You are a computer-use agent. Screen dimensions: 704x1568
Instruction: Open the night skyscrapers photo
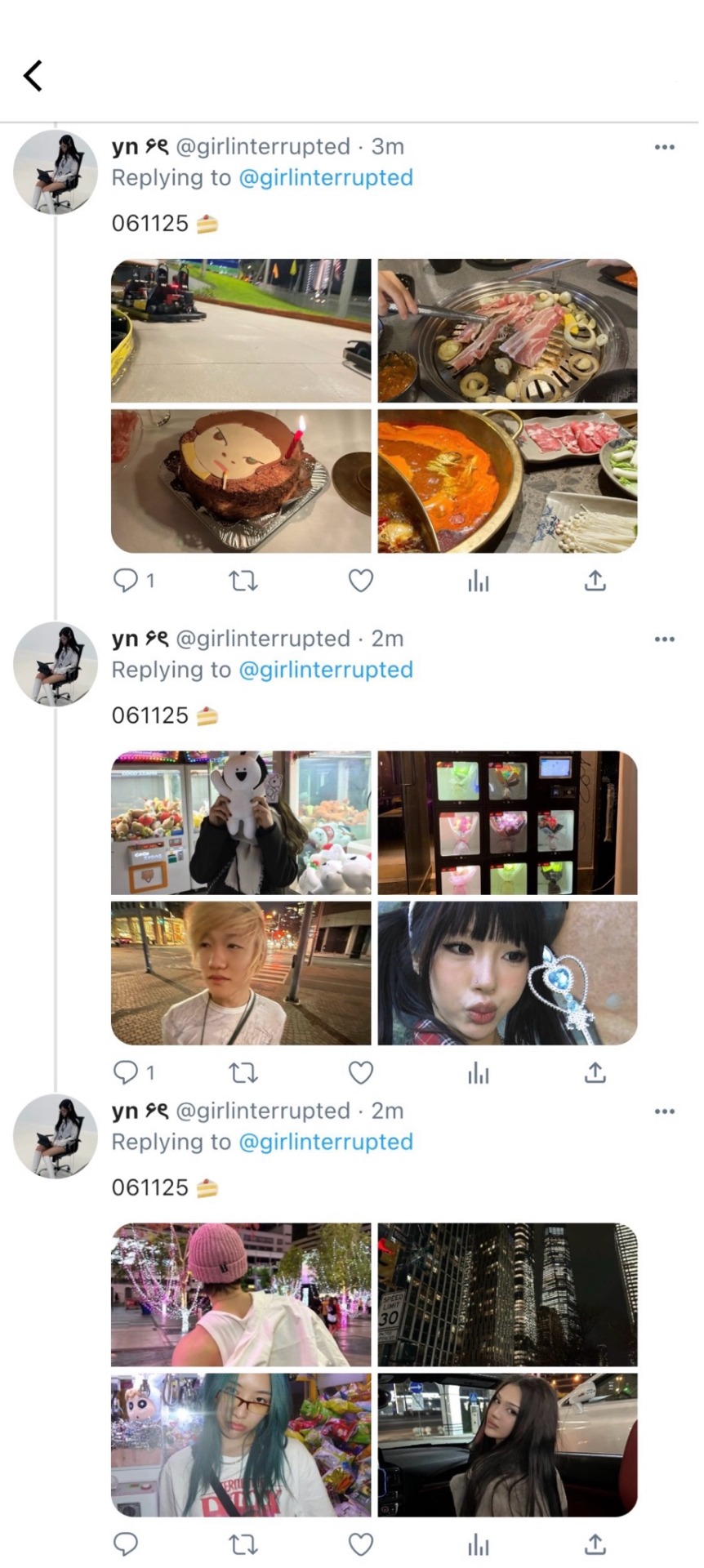pyautogui.click(x=507, y=1294)
